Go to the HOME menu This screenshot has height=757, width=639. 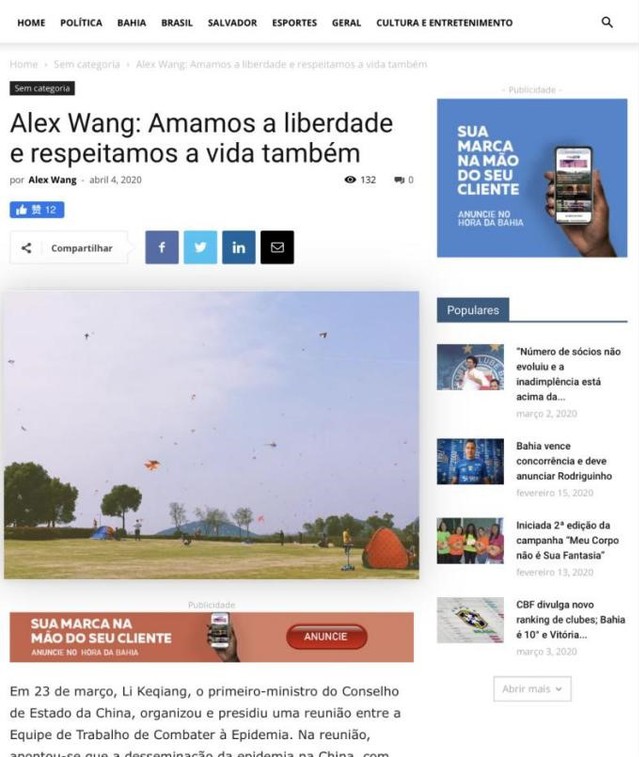pyautogui.click(x=31, y=22)
